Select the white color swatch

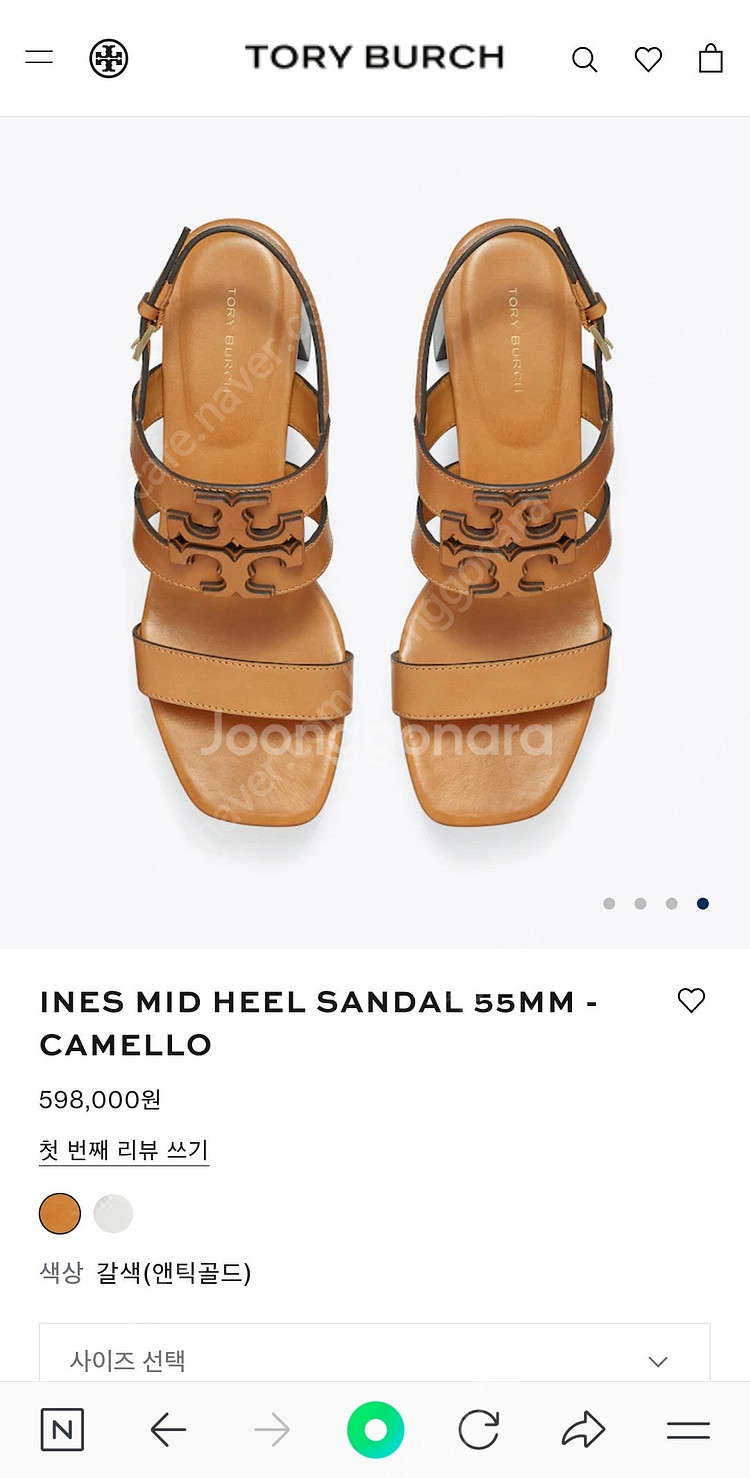(x=113, y=1214)
